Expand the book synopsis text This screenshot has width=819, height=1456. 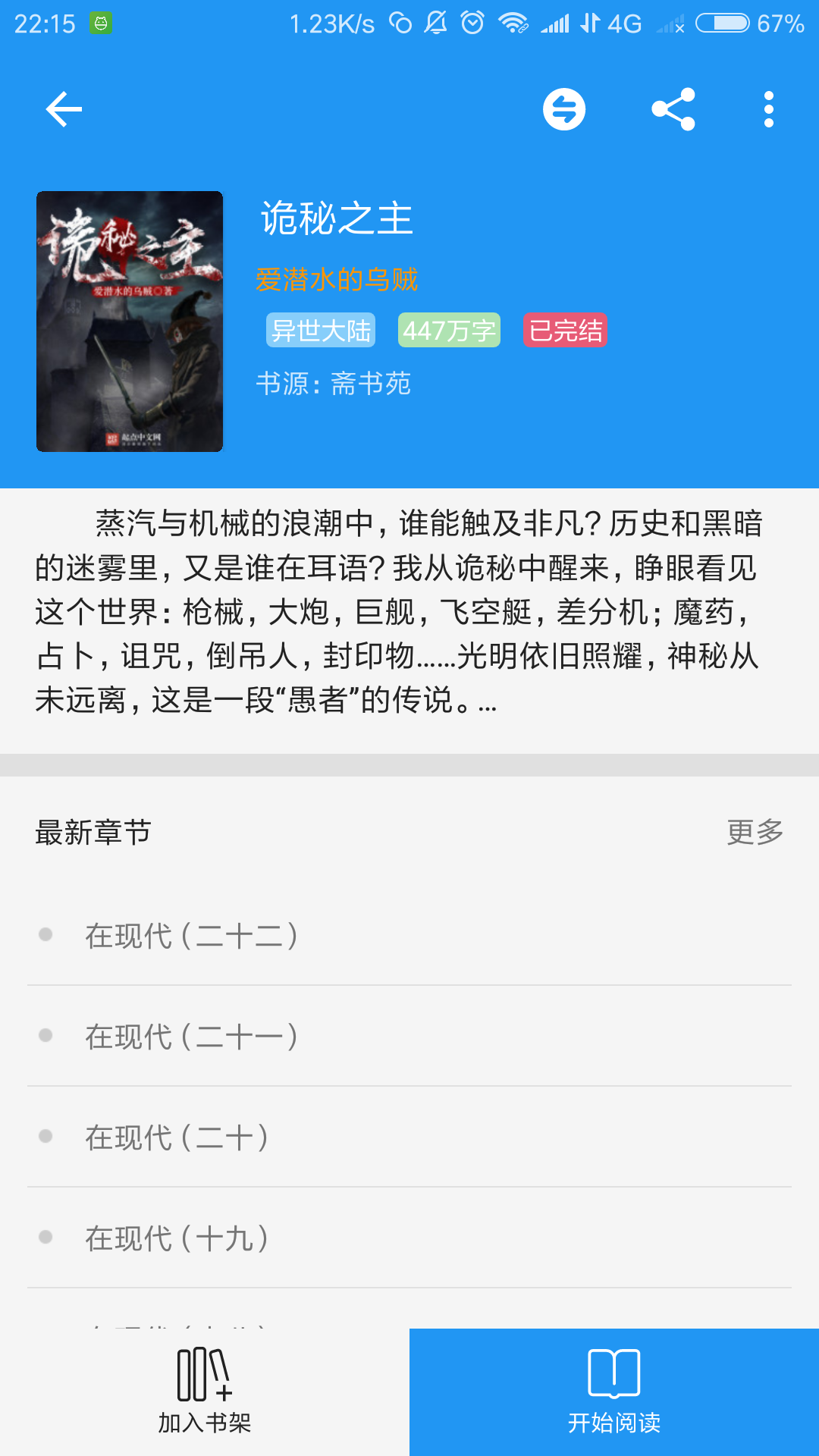click(399, 612)
